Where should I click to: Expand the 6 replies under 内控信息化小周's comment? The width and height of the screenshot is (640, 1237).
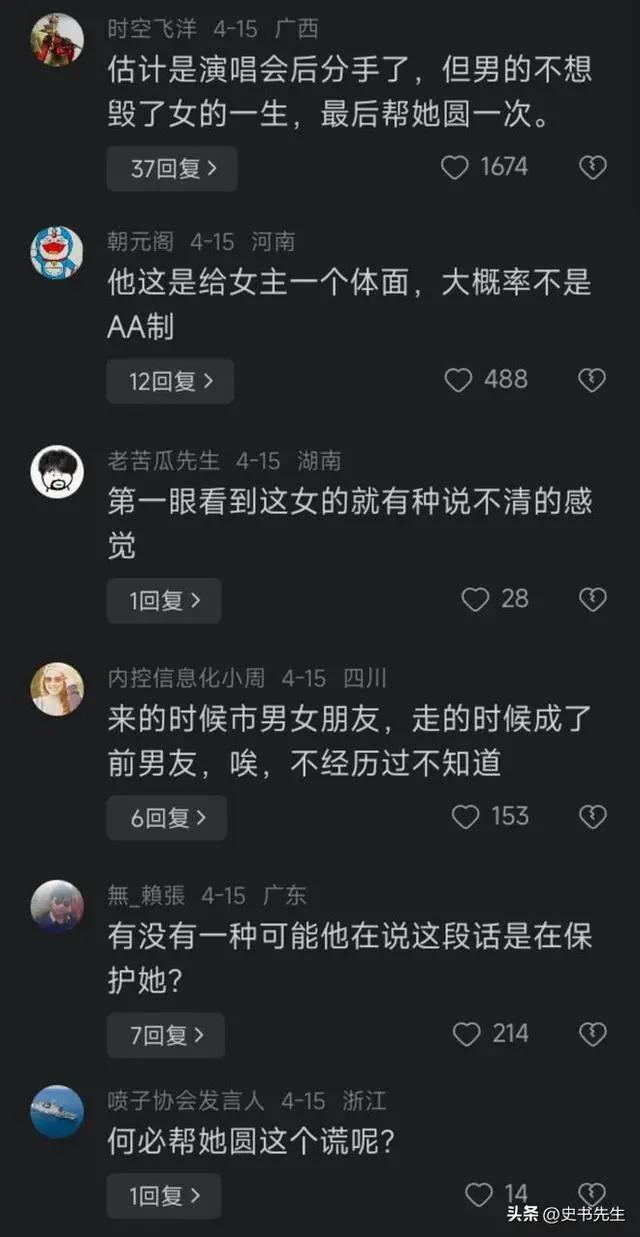click(167, 818)
